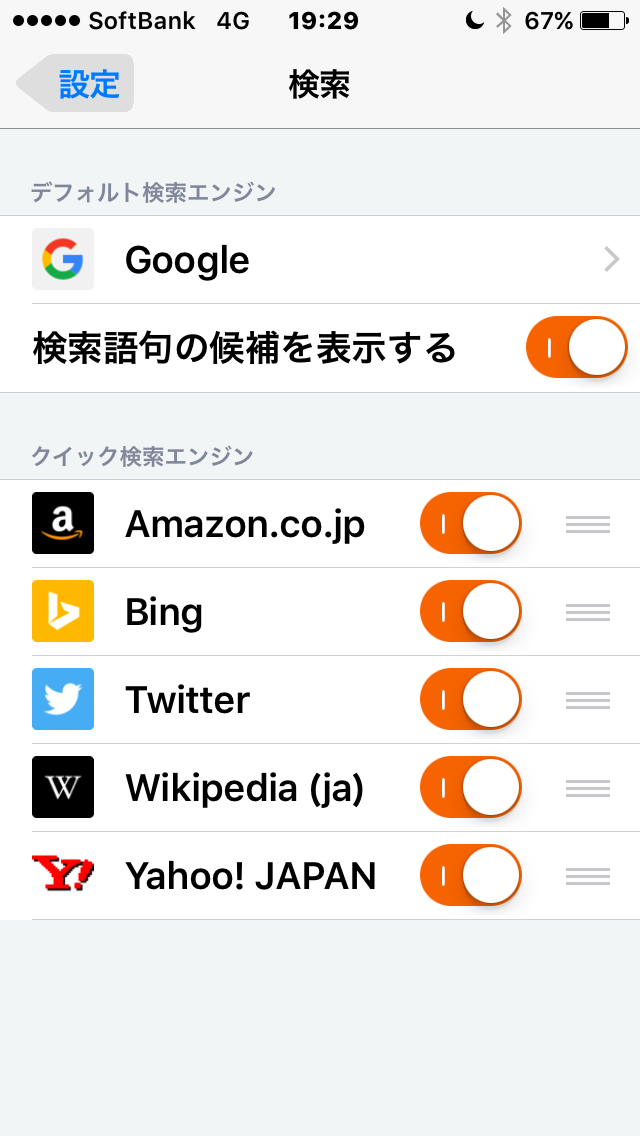Image resolution: width=640 pixels, height=1136 pixels.
Task: Tap the reorder handle beside Twitter
Action: [x=588, y=700]
